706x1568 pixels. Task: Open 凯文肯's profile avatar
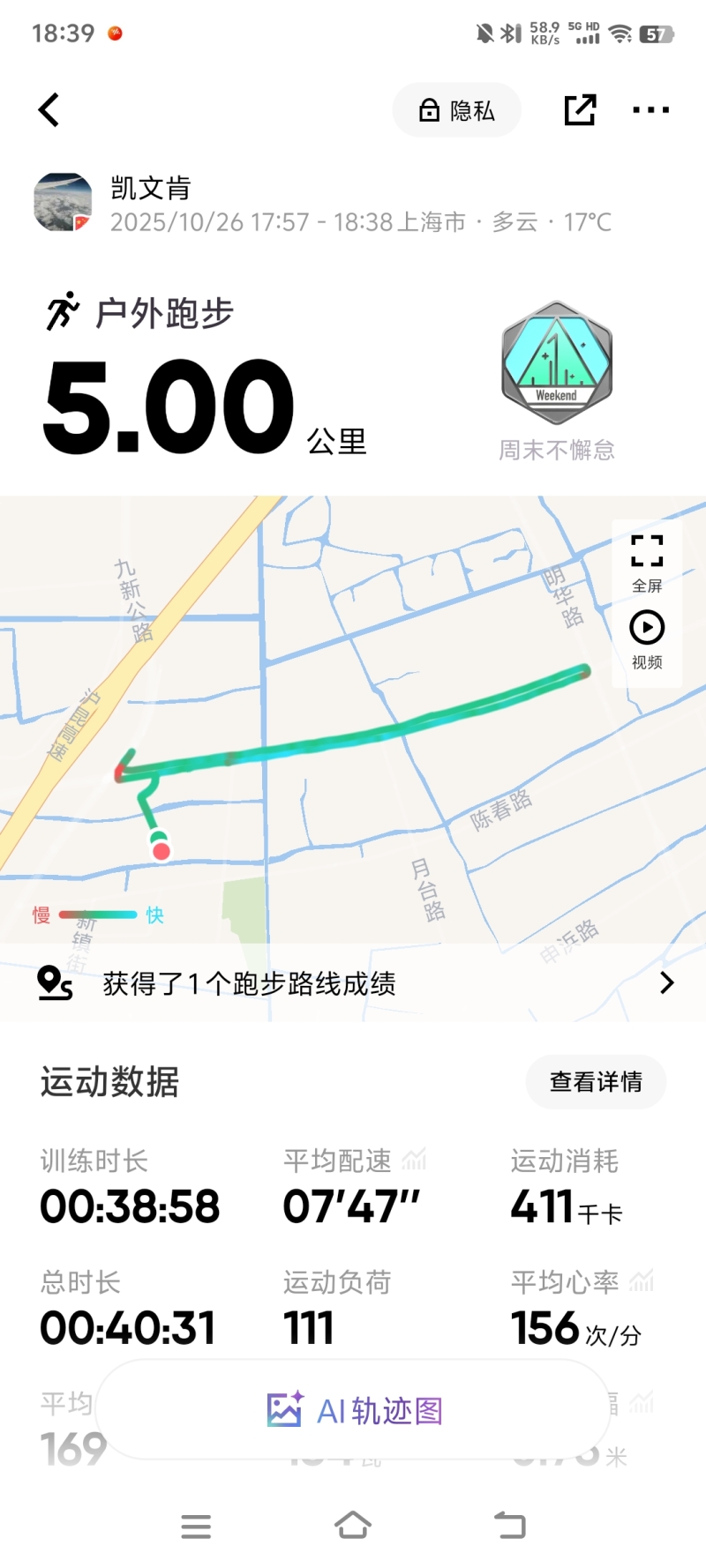pos(63,202)
